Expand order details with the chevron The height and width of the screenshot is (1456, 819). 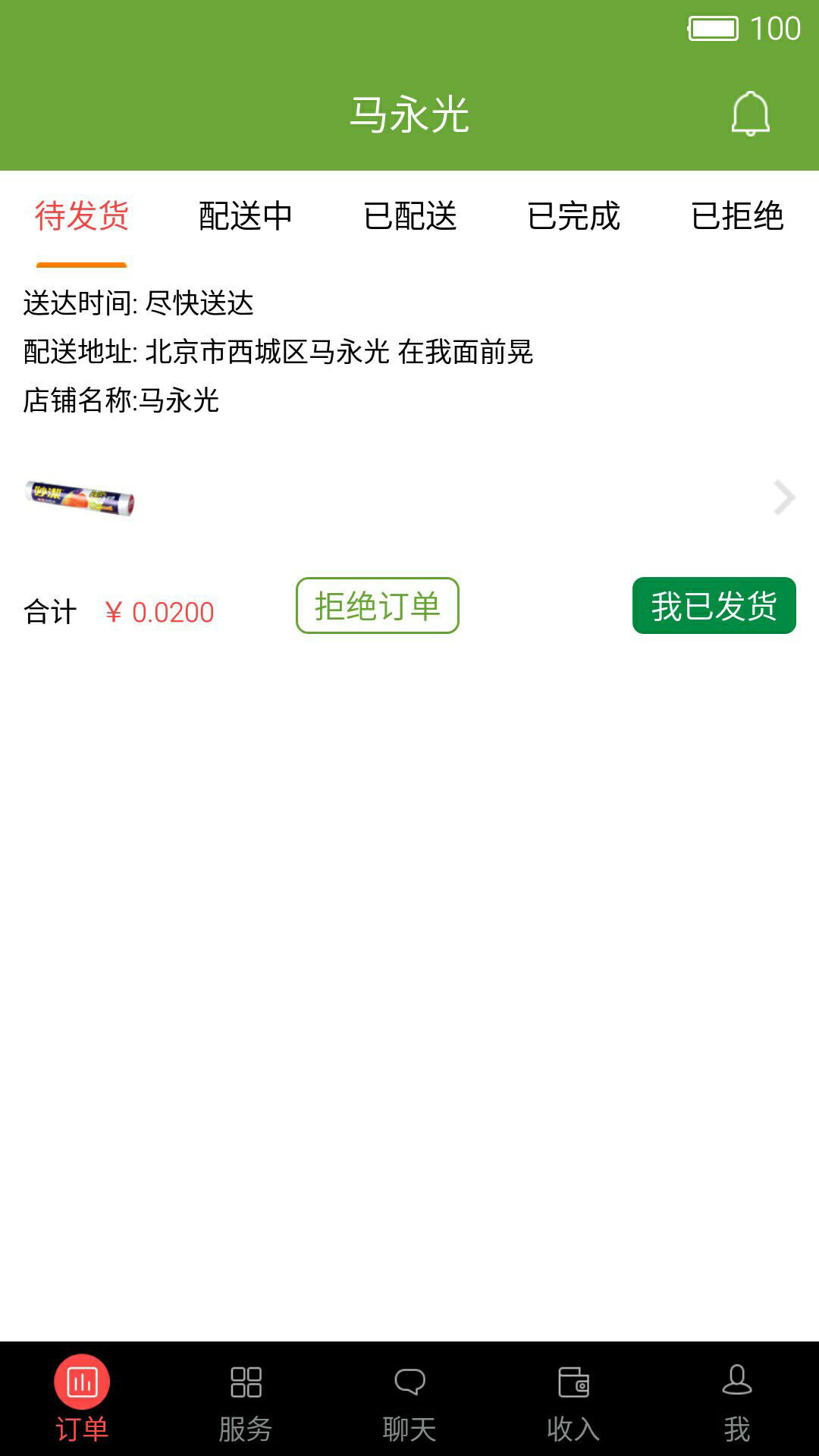(784, 498)
